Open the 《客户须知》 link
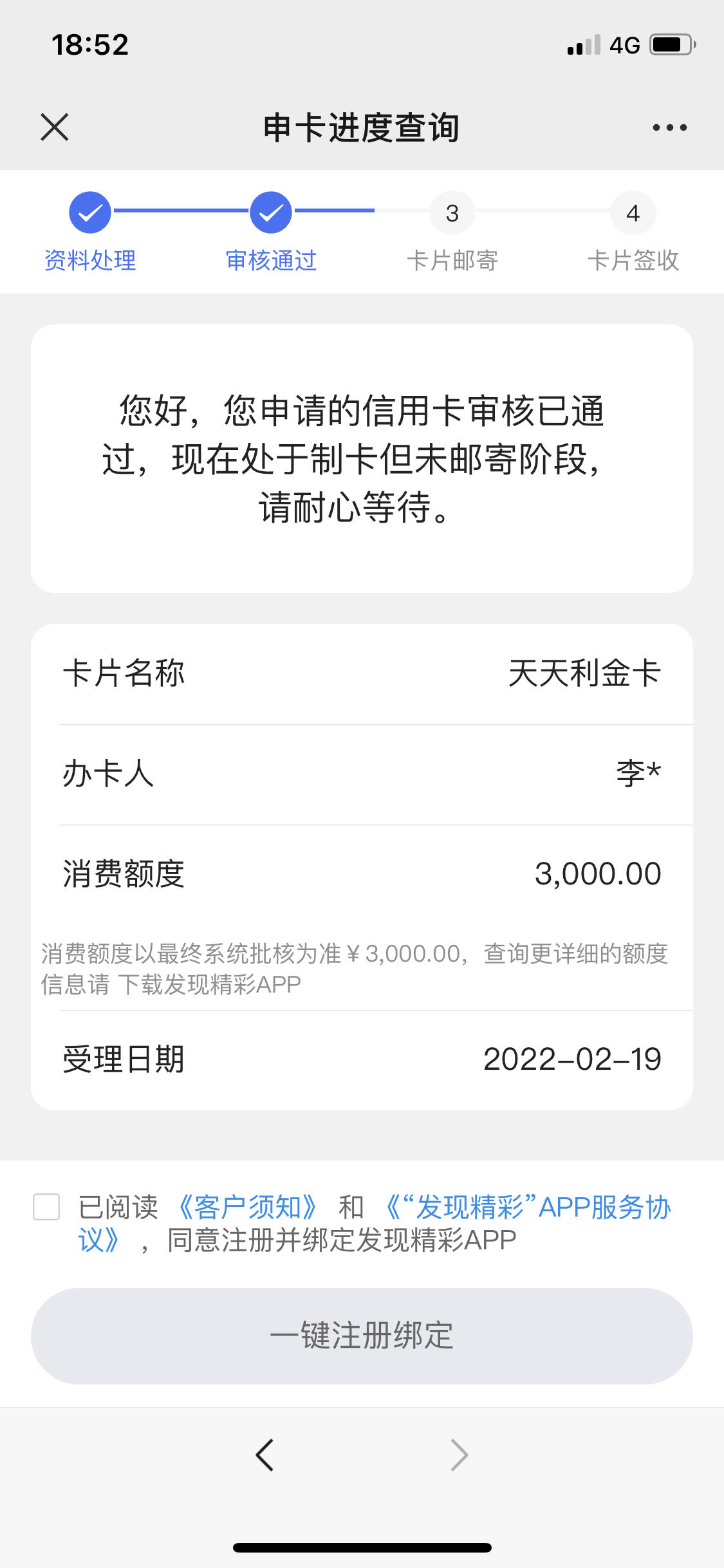The height and width of the screenshot is (1568, 724). [x=248, y=1207]
